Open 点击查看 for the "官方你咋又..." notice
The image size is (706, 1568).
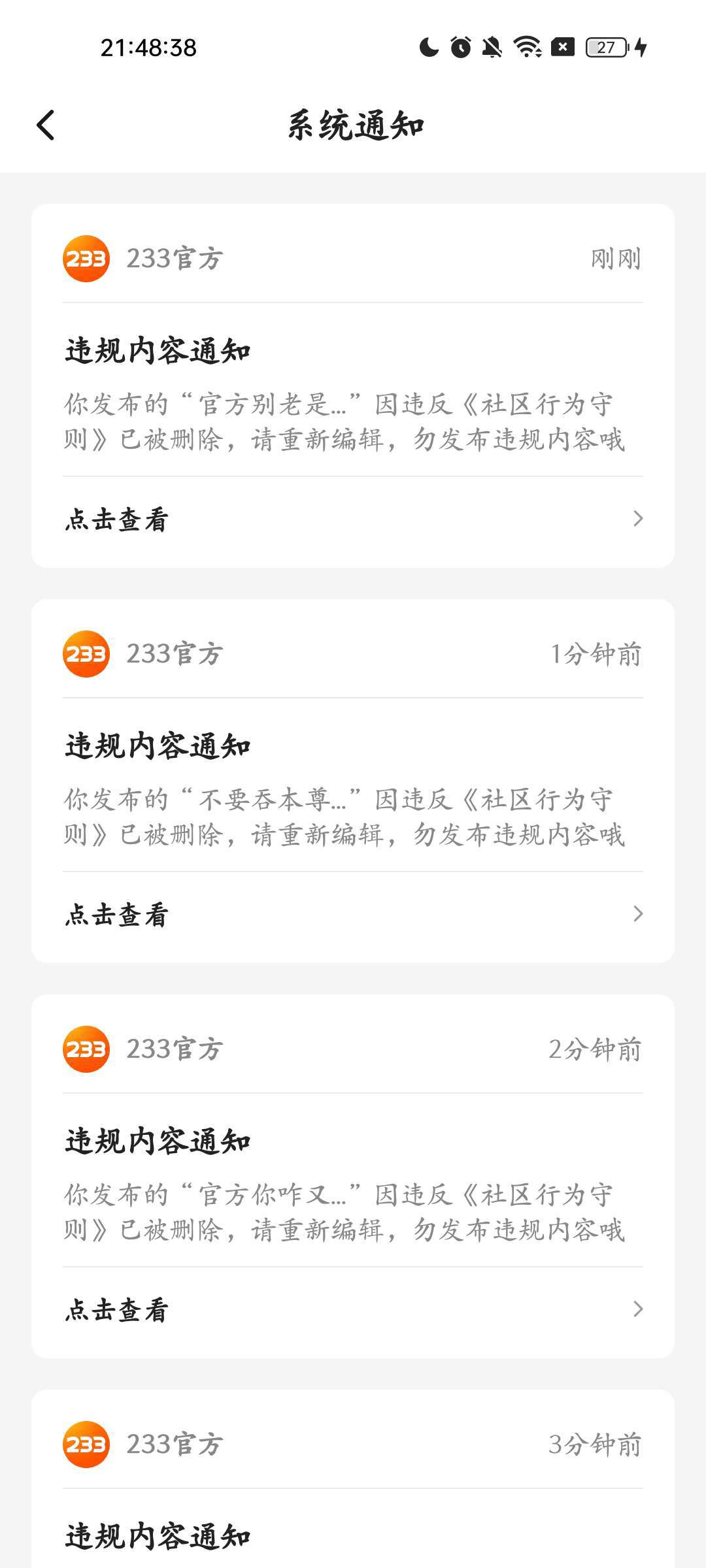click(353, 1310)
